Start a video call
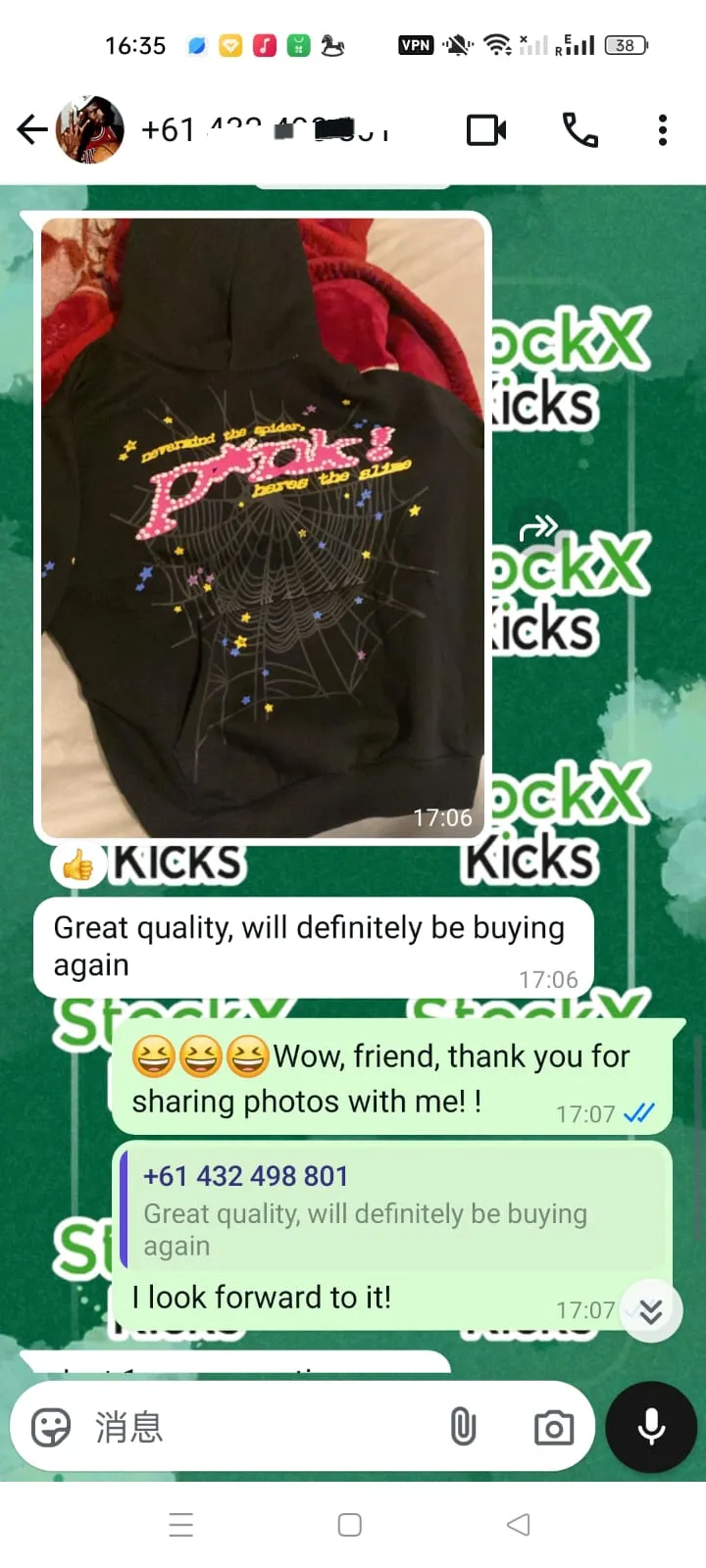The width and height of the screenshot is (706, 1568). (486, 129)
